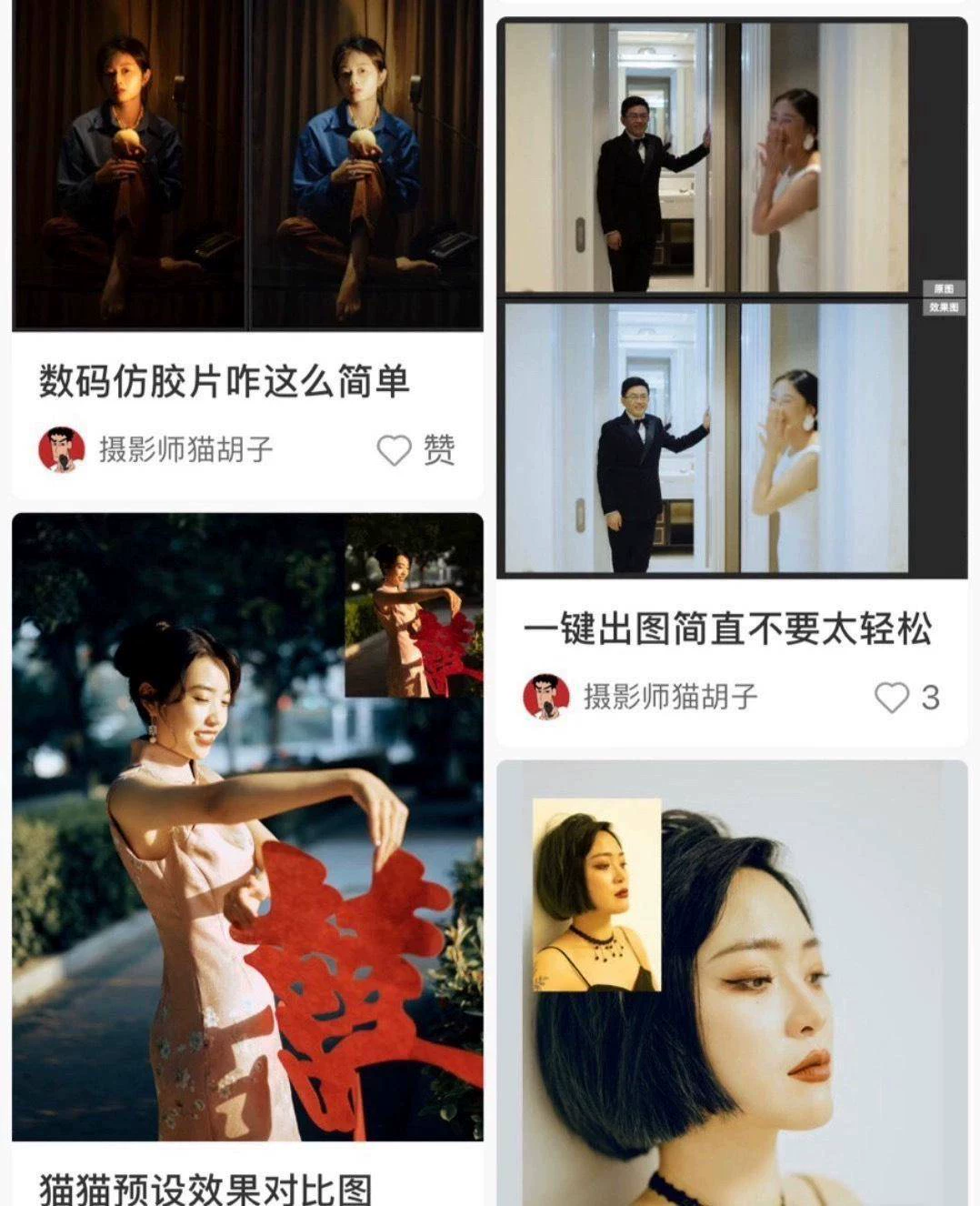Screen dimensions: 980x1206
Task: Open the post 猫猫预设效果对比图
Action: point(205,1188)
